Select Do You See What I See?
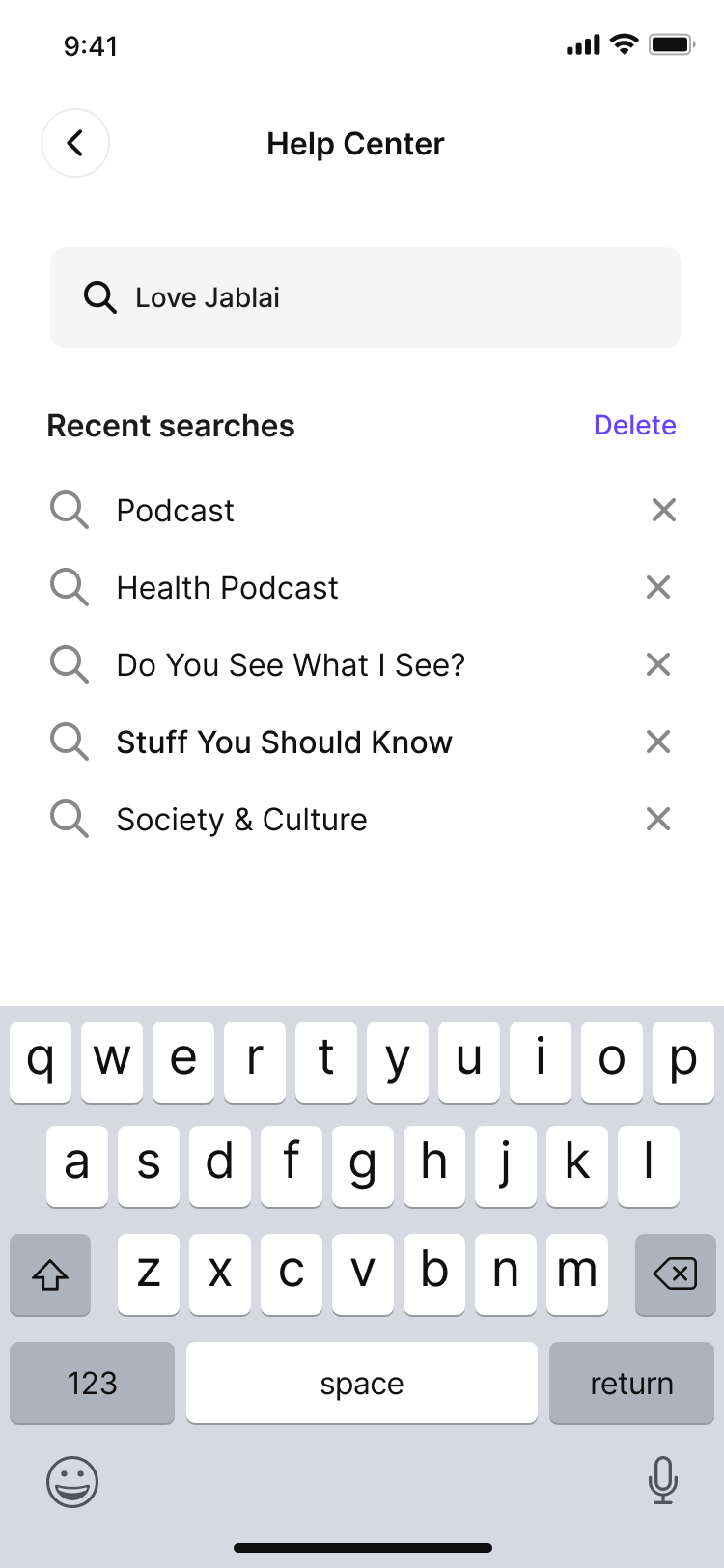 (x=291, y=664)
